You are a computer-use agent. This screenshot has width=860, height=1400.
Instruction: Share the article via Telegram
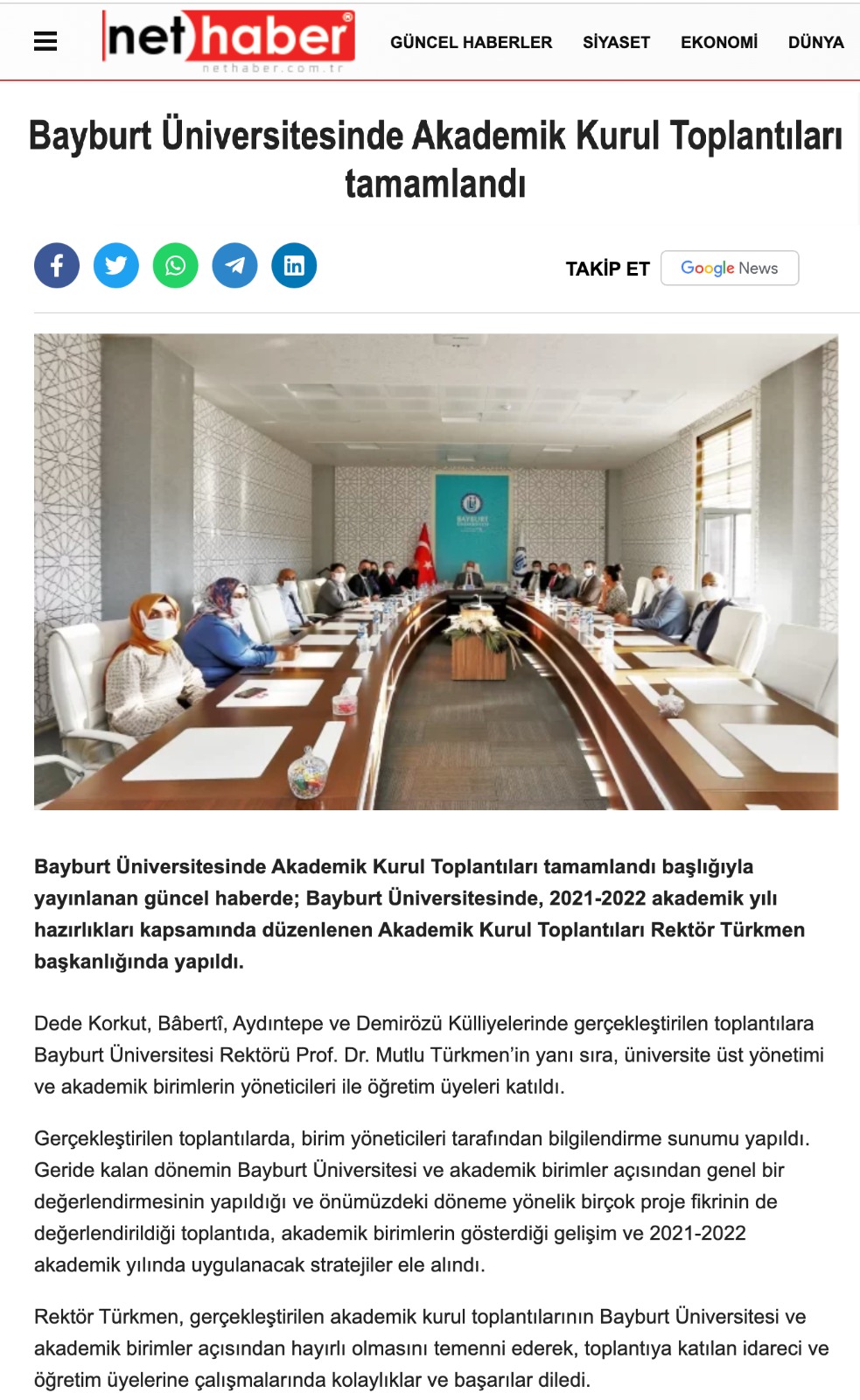[235, 265]
